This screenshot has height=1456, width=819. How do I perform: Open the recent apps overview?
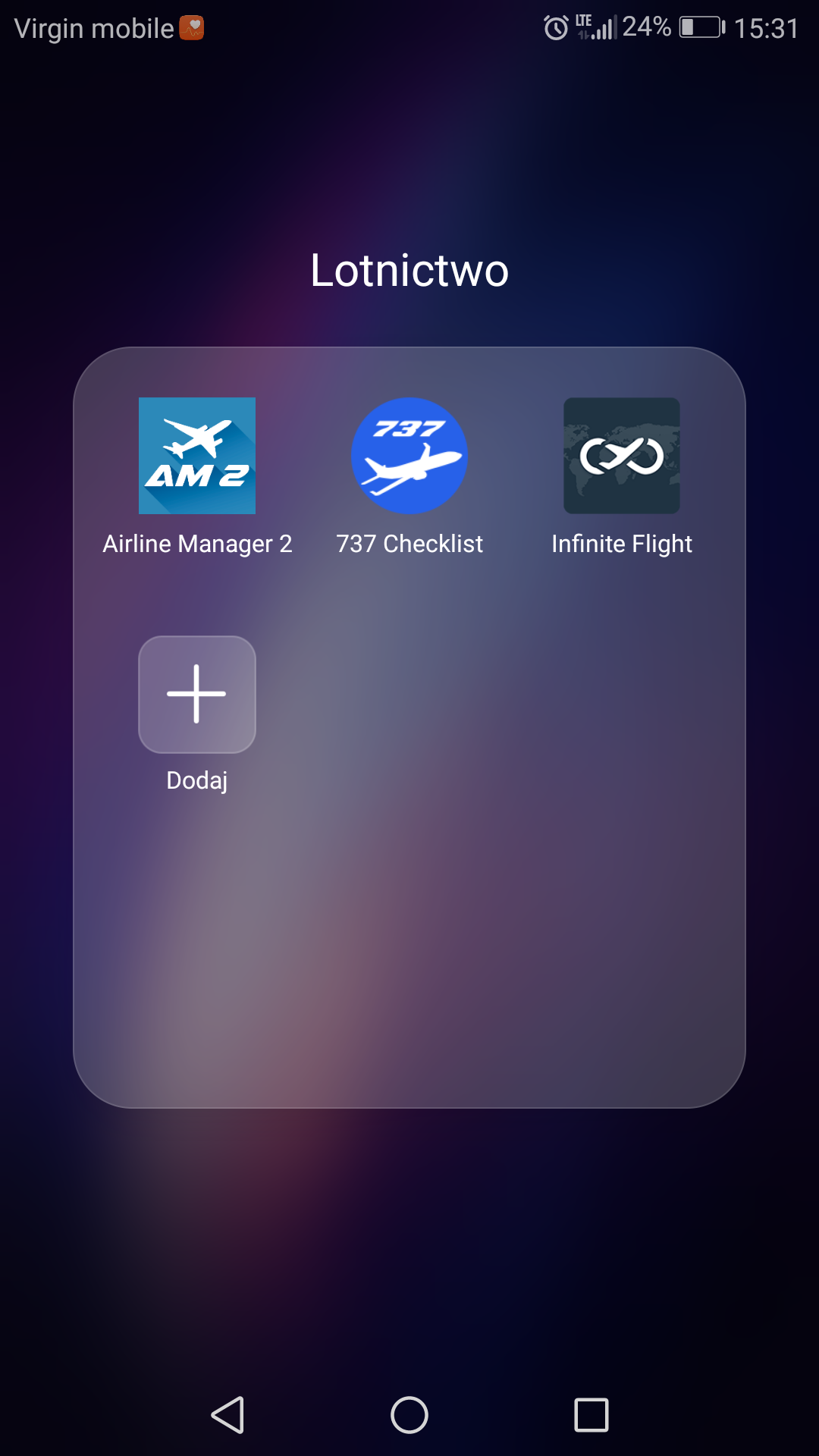pyautogui.click(x=591, y=1415)
